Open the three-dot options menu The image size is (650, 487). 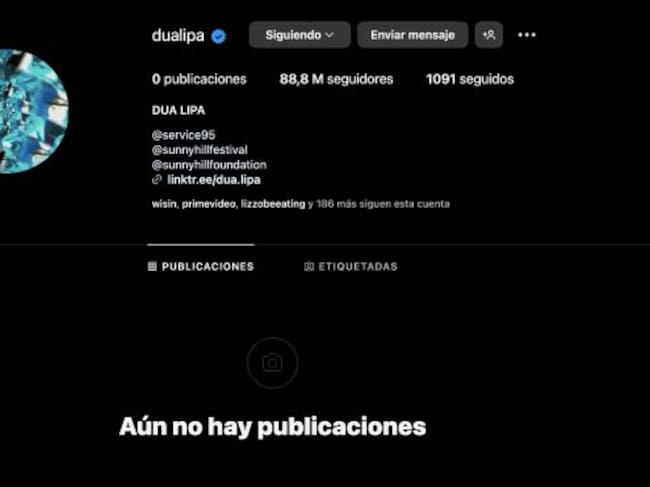coord(527,35)
